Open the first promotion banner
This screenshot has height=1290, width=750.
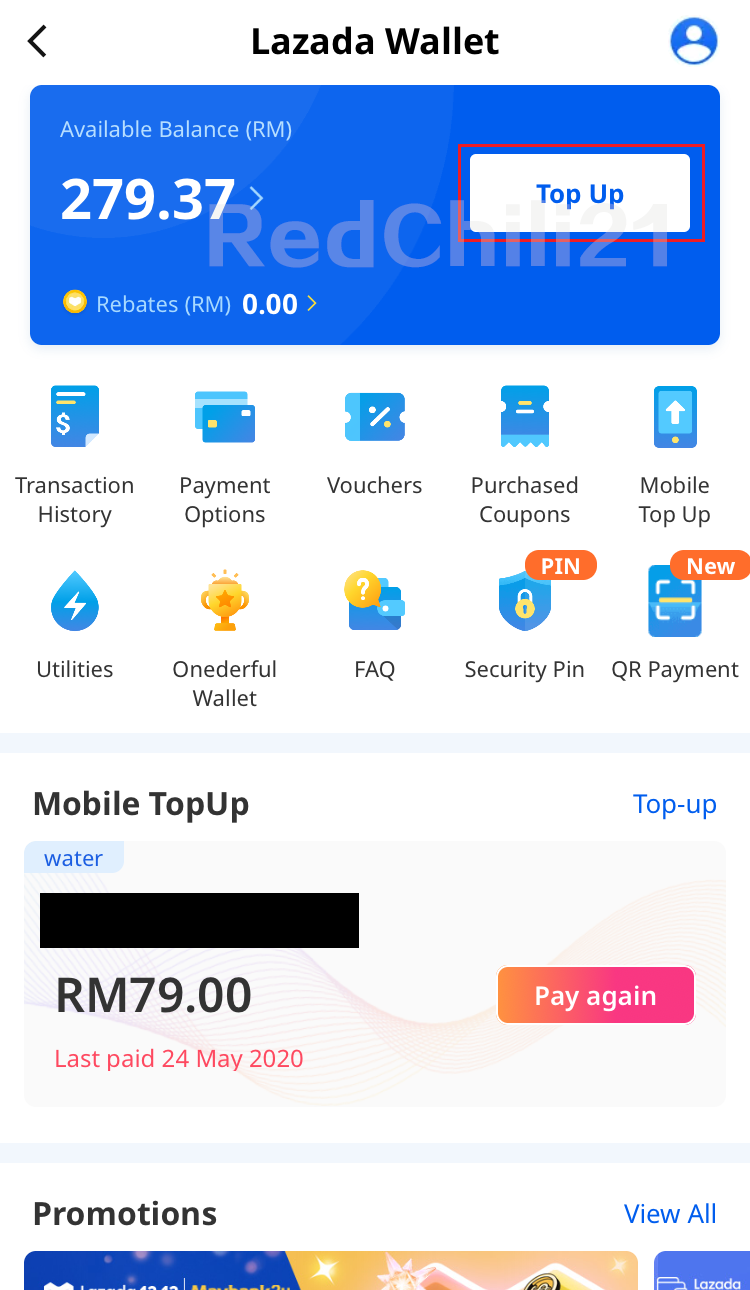330,1270
